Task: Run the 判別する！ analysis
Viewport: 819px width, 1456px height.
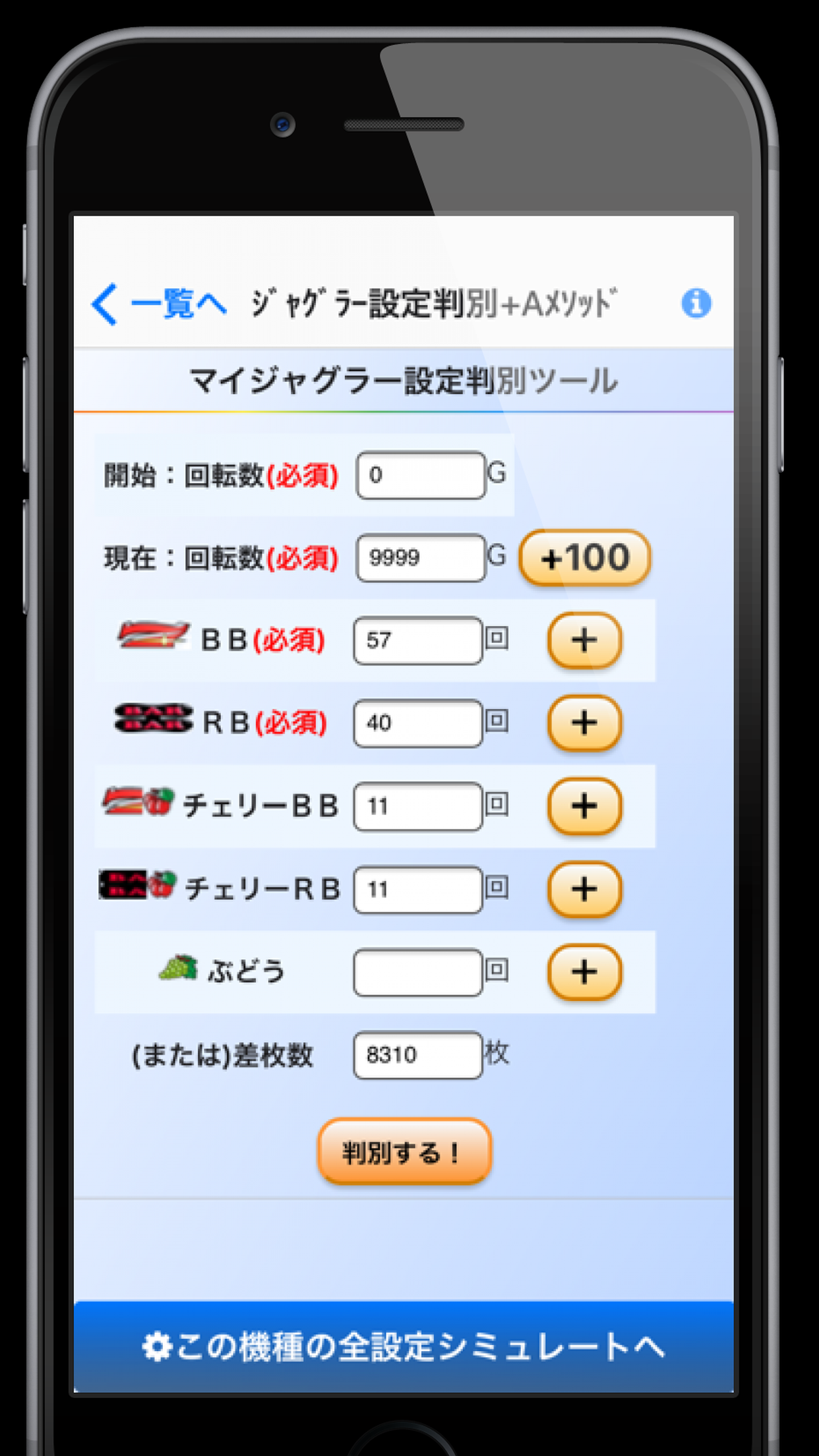Action: coord(405,1151)
